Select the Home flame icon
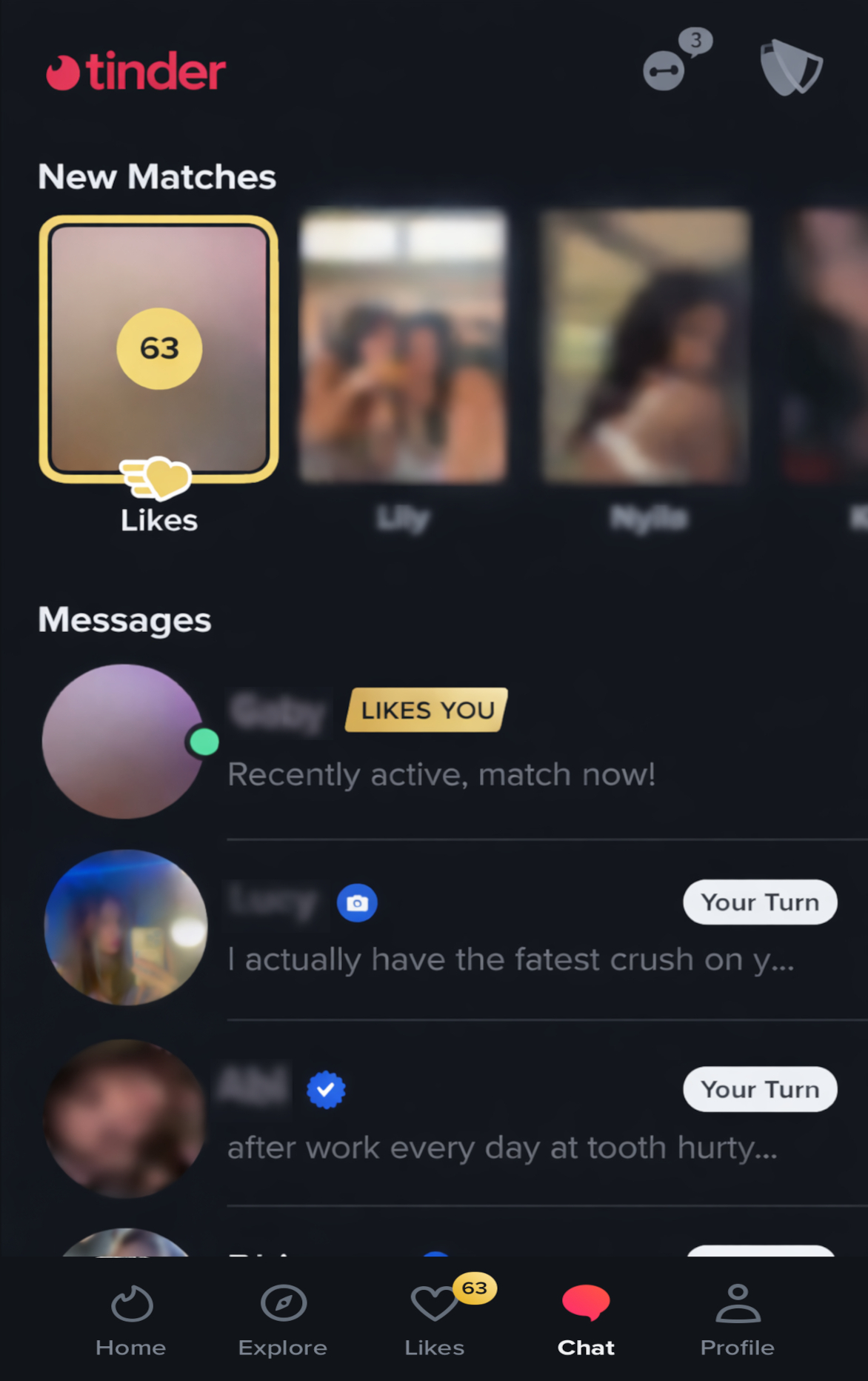 (x=131, y=1306)
